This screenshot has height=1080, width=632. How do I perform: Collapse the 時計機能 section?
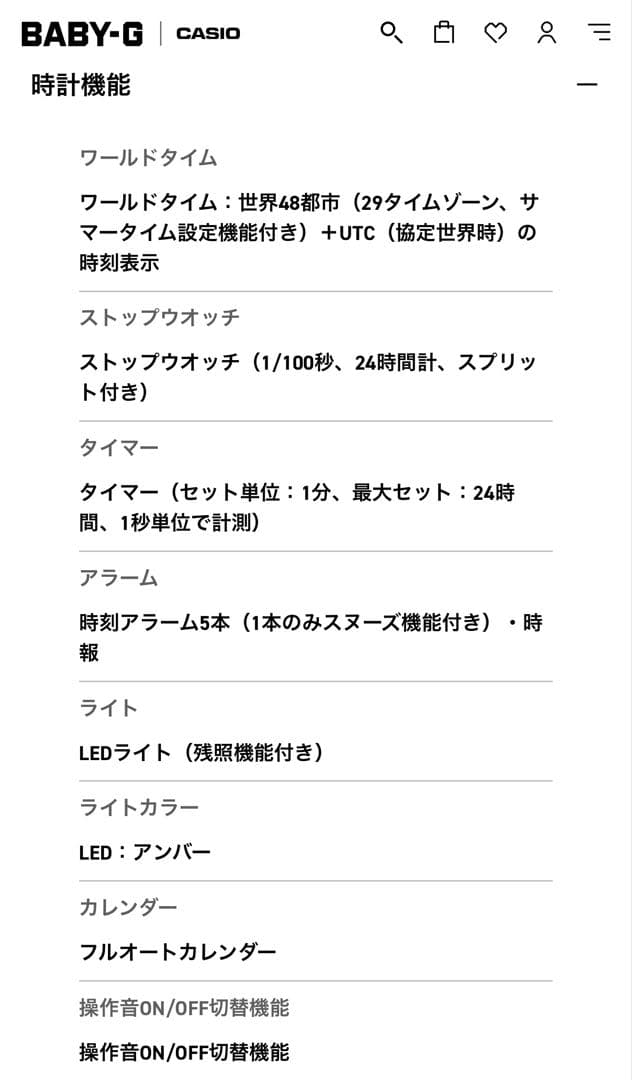point(587,85)
